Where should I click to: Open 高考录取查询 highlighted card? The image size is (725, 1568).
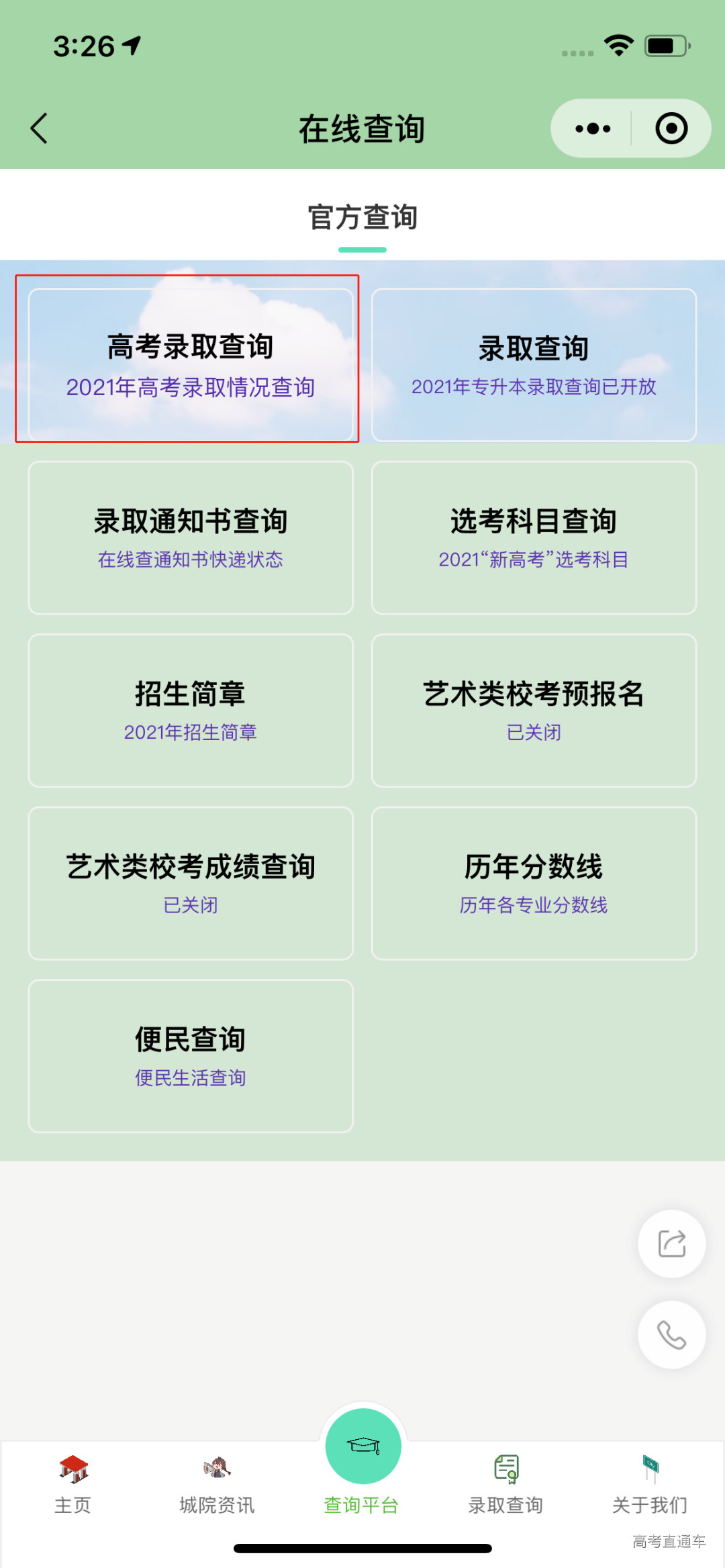[x=190, y=362]
